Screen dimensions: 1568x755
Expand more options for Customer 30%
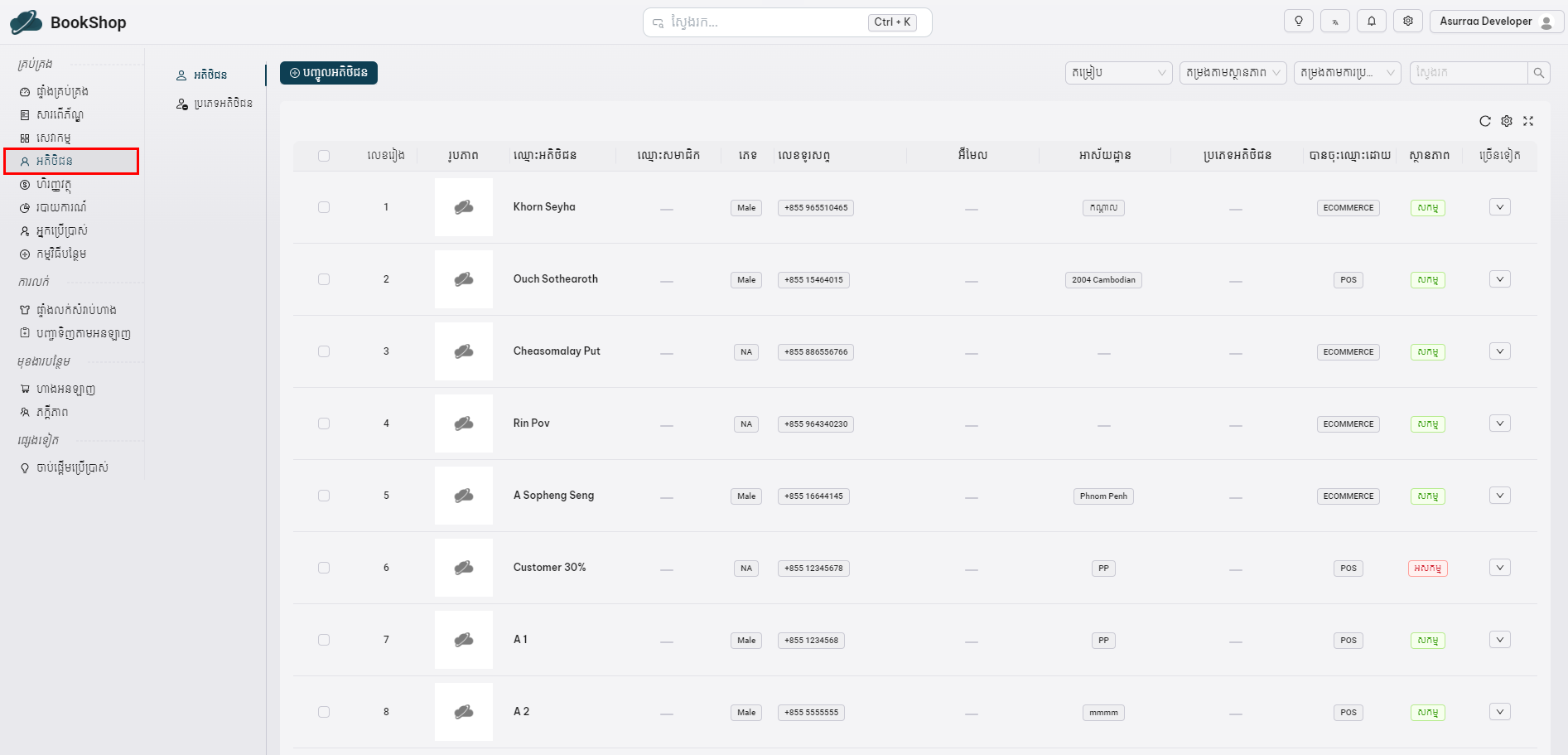coord(1500,568)
